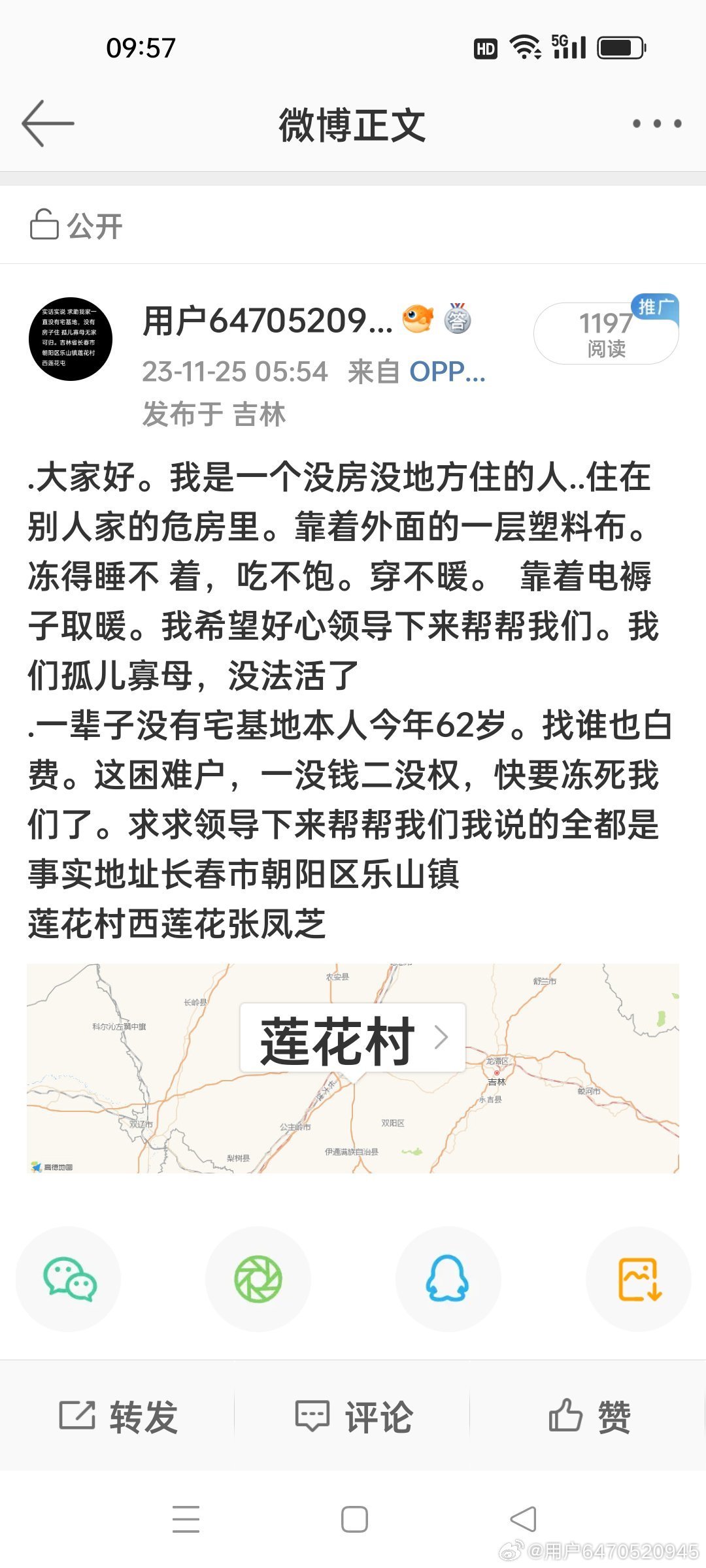Open the poster's profile avatar
Viewport: 706px width, 1568px height.
[71, 338]
